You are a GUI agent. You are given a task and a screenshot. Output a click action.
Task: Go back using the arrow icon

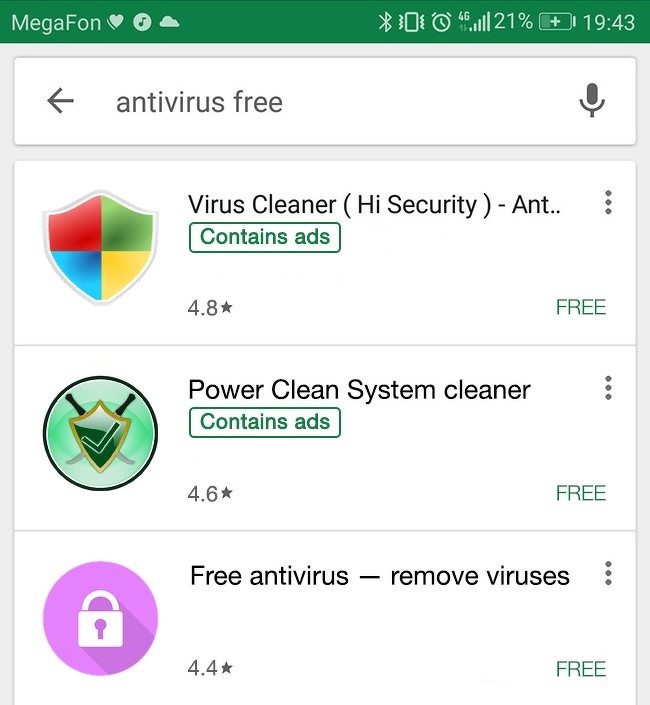click(x=61, y=101)
